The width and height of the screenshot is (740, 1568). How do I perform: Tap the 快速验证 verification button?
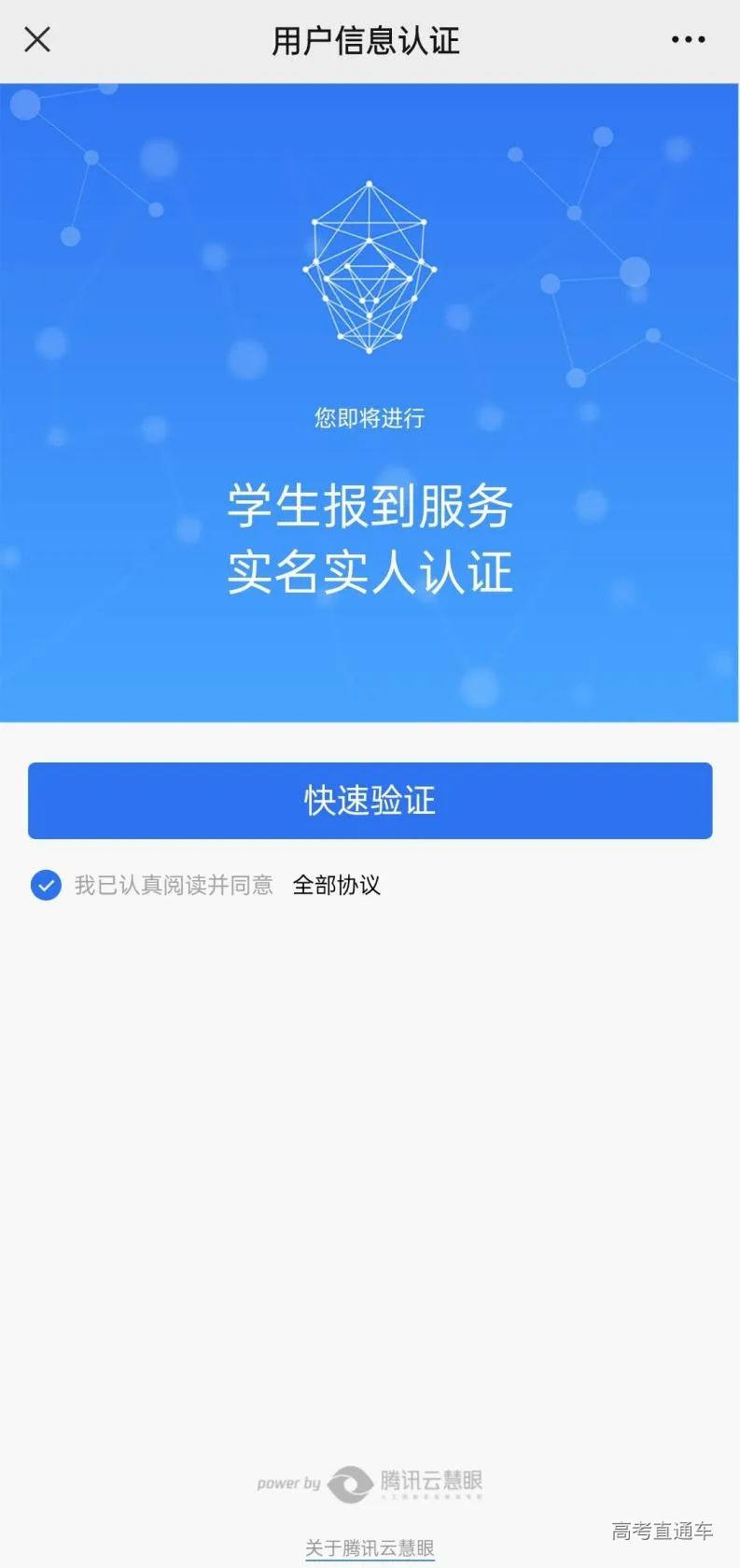[x=370, y=800]
